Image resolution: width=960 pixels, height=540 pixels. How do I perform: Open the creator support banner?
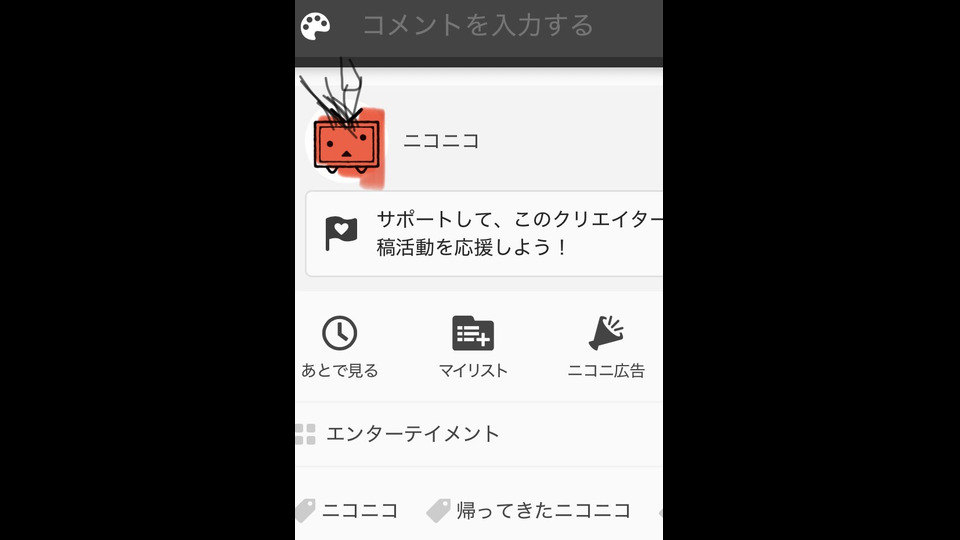click(x=485, y=234)
